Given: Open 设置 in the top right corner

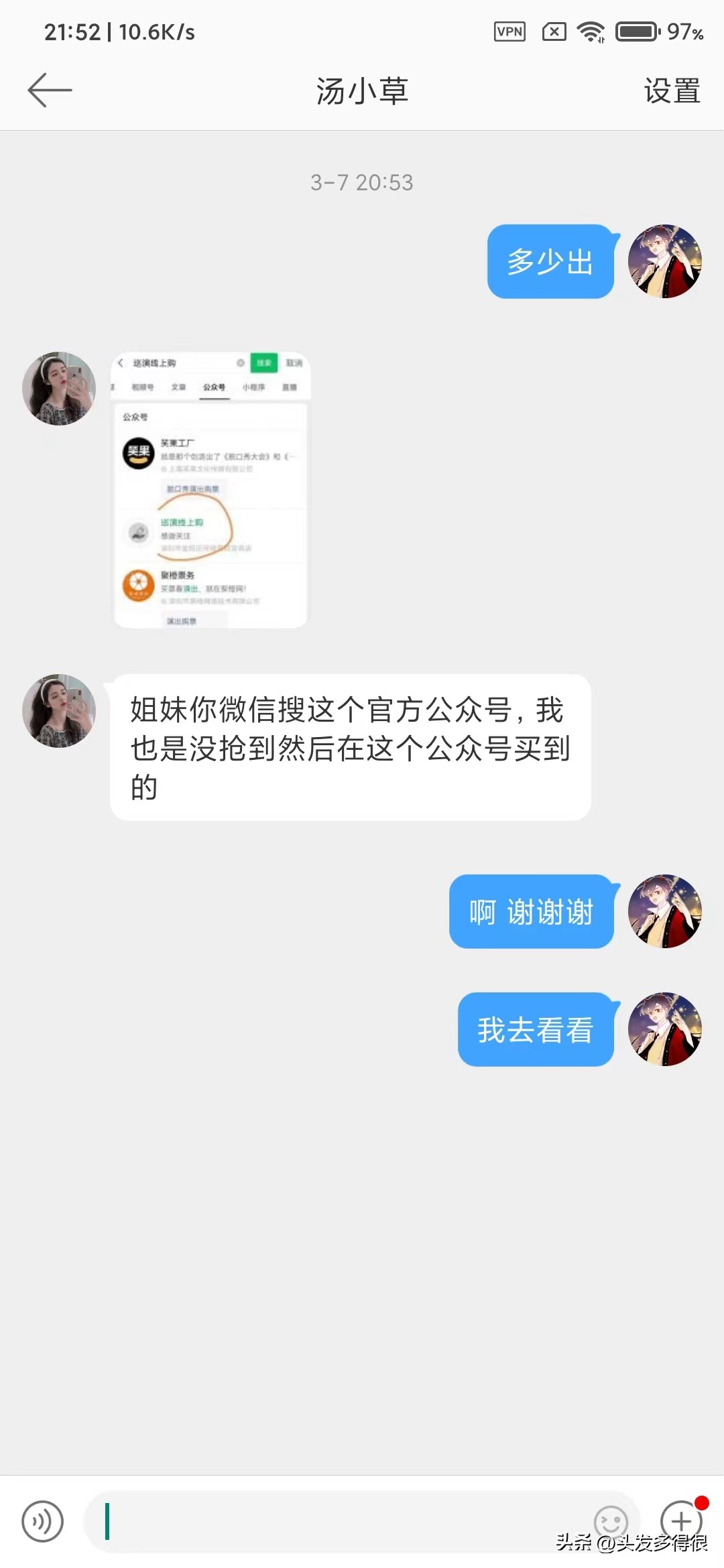Looking at the screenshot, I should point(672,89).
